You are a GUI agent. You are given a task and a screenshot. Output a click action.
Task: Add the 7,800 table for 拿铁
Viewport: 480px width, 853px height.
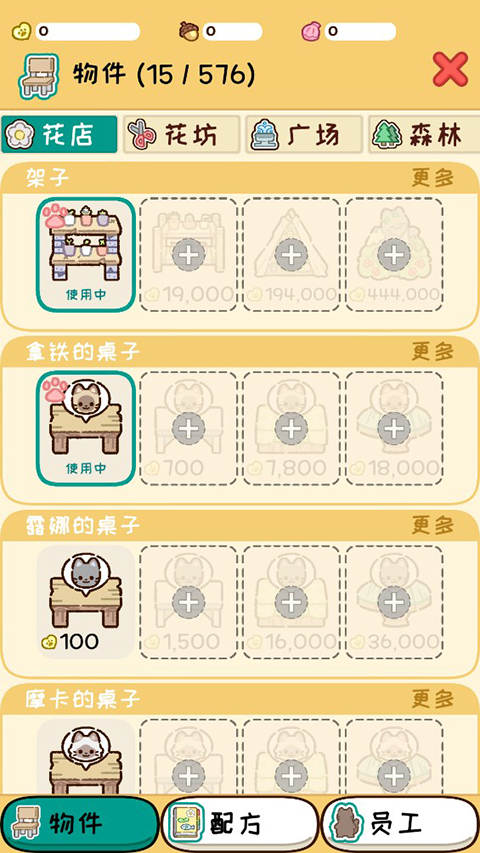(291, 429)
